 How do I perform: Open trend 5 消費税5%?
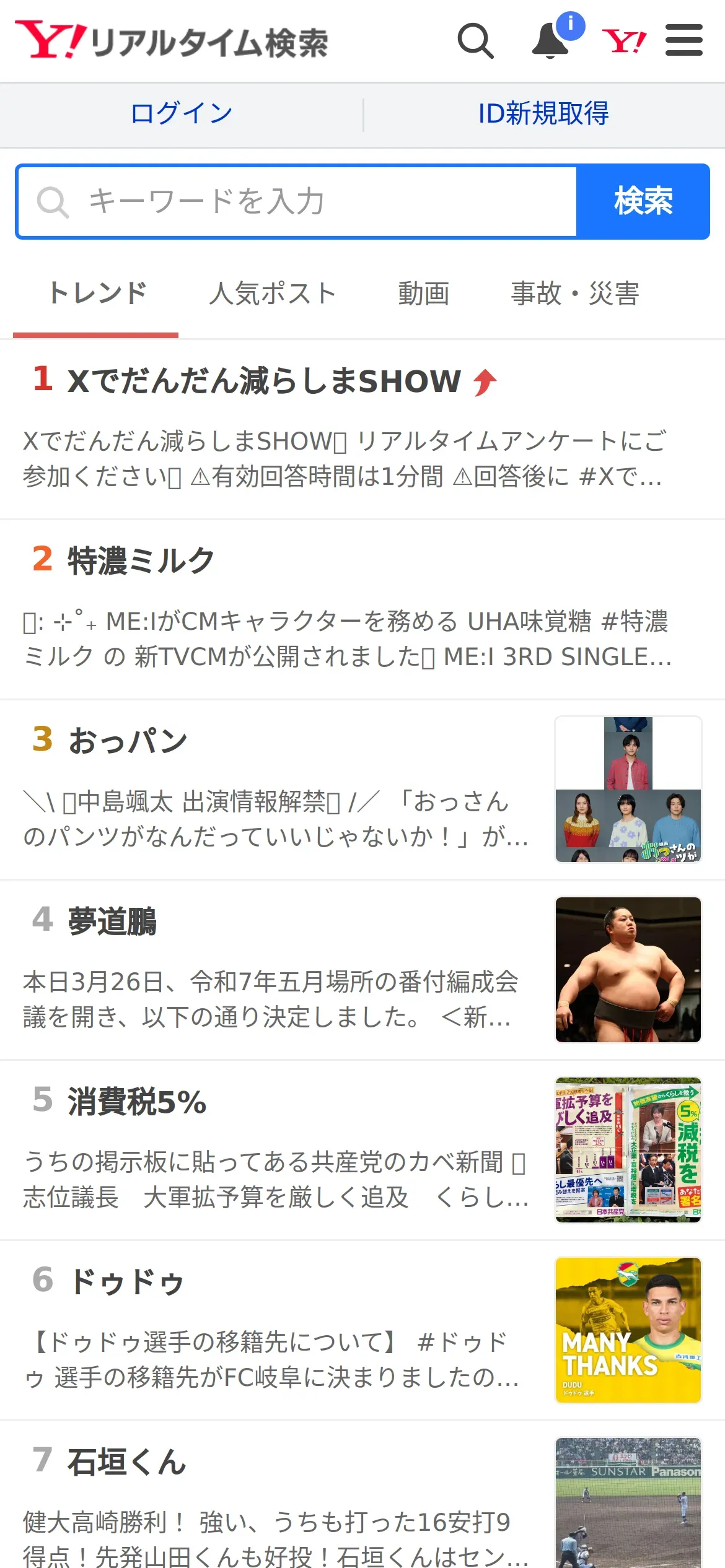click(x=136, y=1102)
